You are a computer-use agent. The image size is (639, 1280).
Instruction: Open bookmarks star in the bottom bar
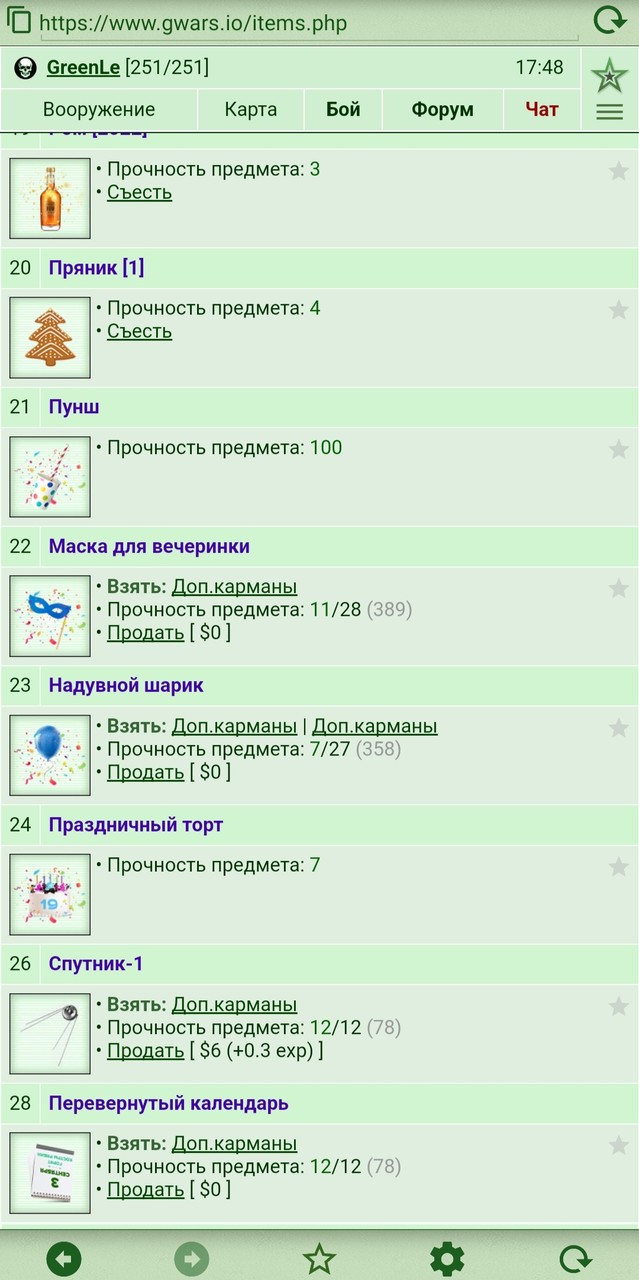tap(319, 1258)
